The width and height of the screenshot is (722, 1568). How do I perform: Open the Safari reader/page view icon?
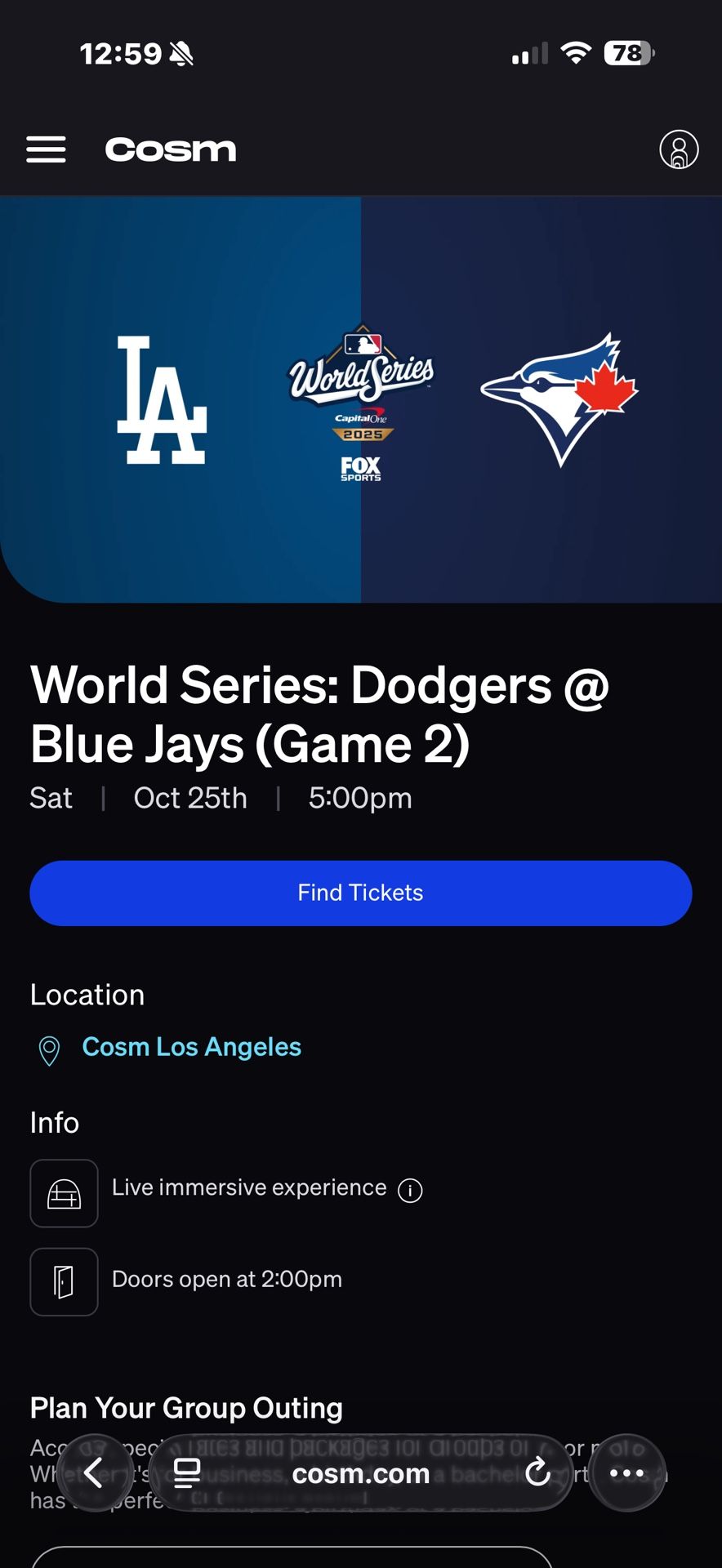186,1473
